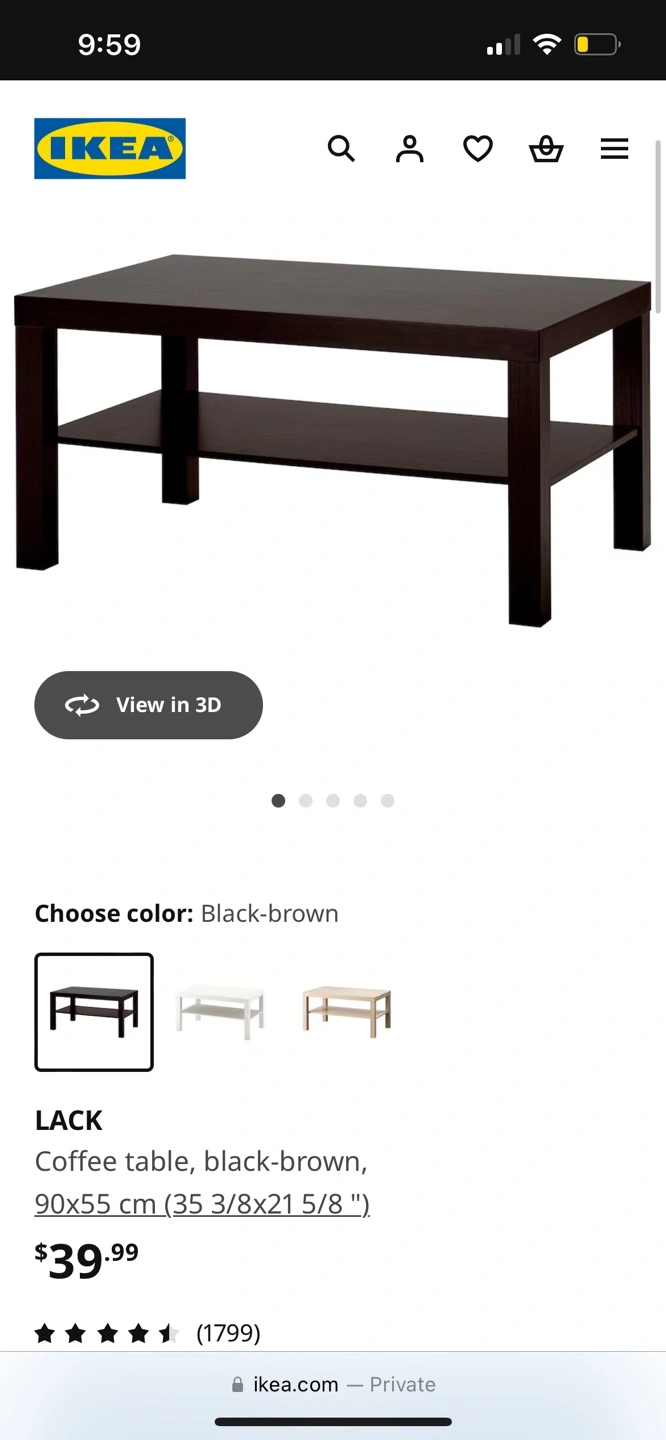Screen dimensions: 666x1440
Task: Open the account profile icon
Action: tap(409, 149)
